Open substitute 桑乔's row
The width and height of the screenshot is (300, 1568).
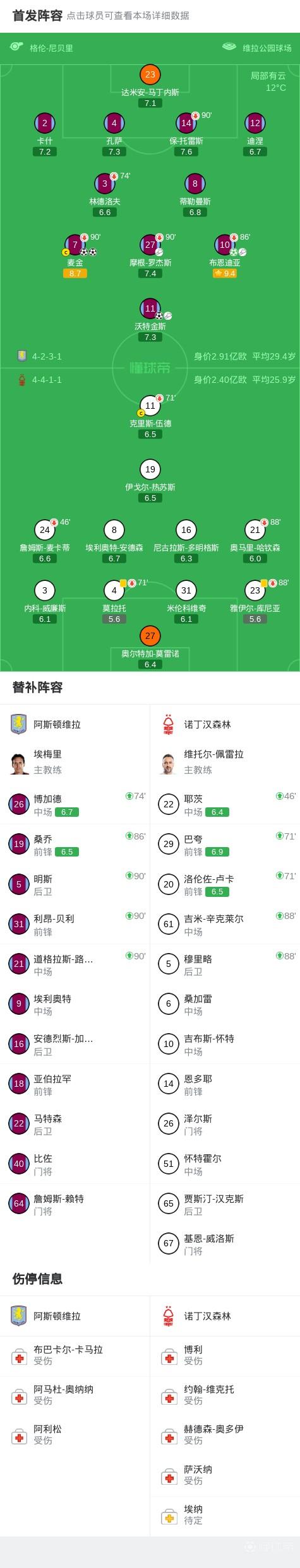[x=75, y=844]
